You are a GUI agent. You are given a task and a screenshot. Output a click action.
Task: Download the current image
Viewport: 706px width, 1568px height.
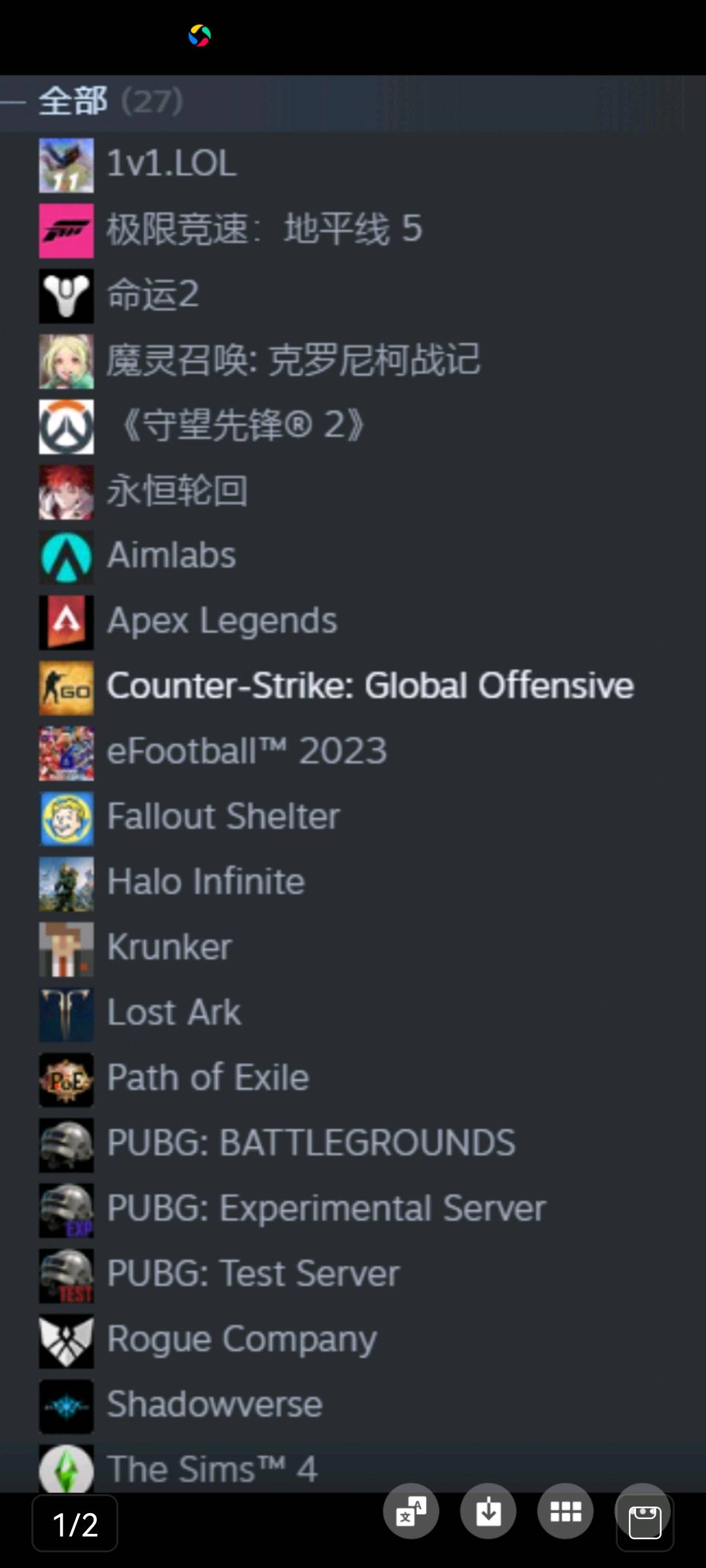pyautogui.click(x=488, y=1511)
